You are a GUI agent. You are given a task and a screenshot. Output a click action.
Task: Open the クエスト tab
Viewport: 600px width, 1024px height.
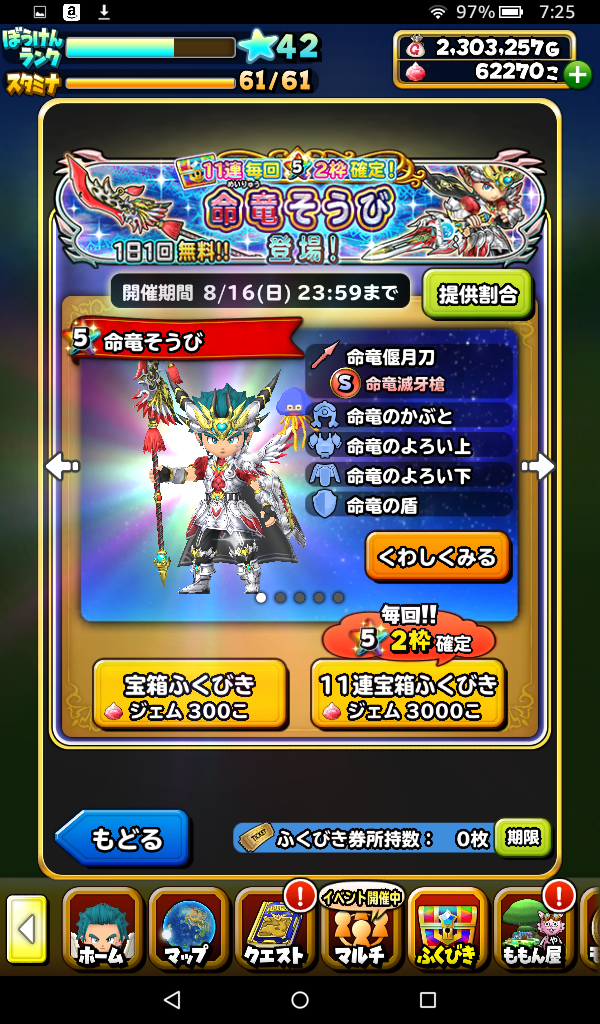274,929
